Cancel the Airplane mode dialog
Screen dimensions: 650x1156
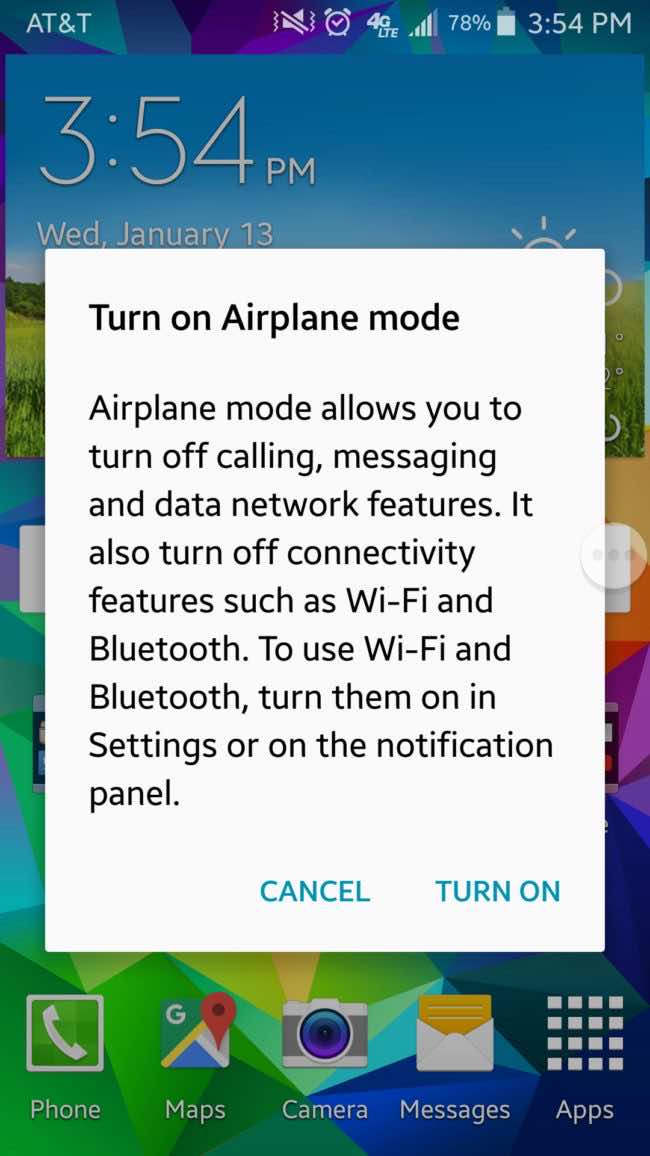click(314, 891)
